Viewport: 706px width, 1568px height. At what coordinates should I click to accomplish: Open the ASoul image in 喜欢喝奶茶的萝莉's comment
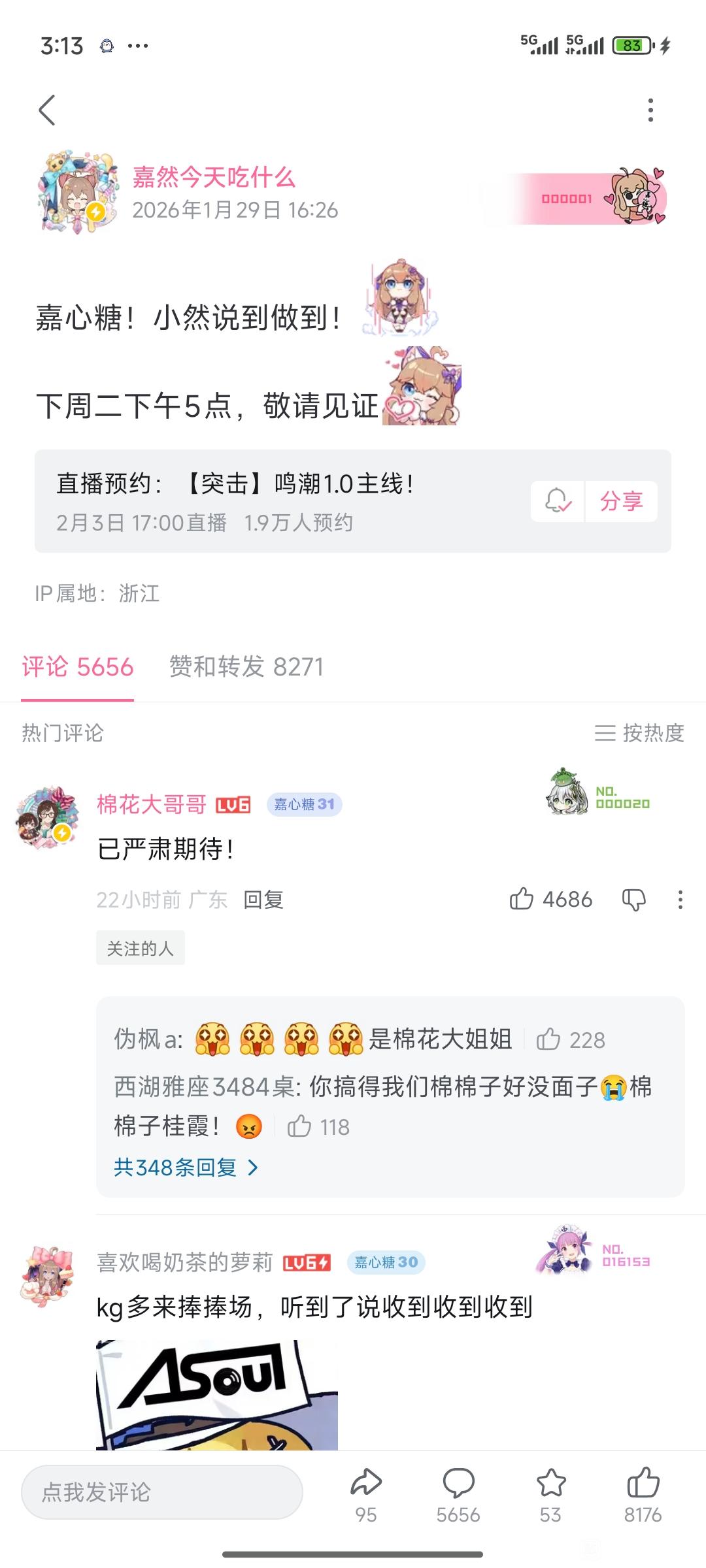tap(216, 1394)
